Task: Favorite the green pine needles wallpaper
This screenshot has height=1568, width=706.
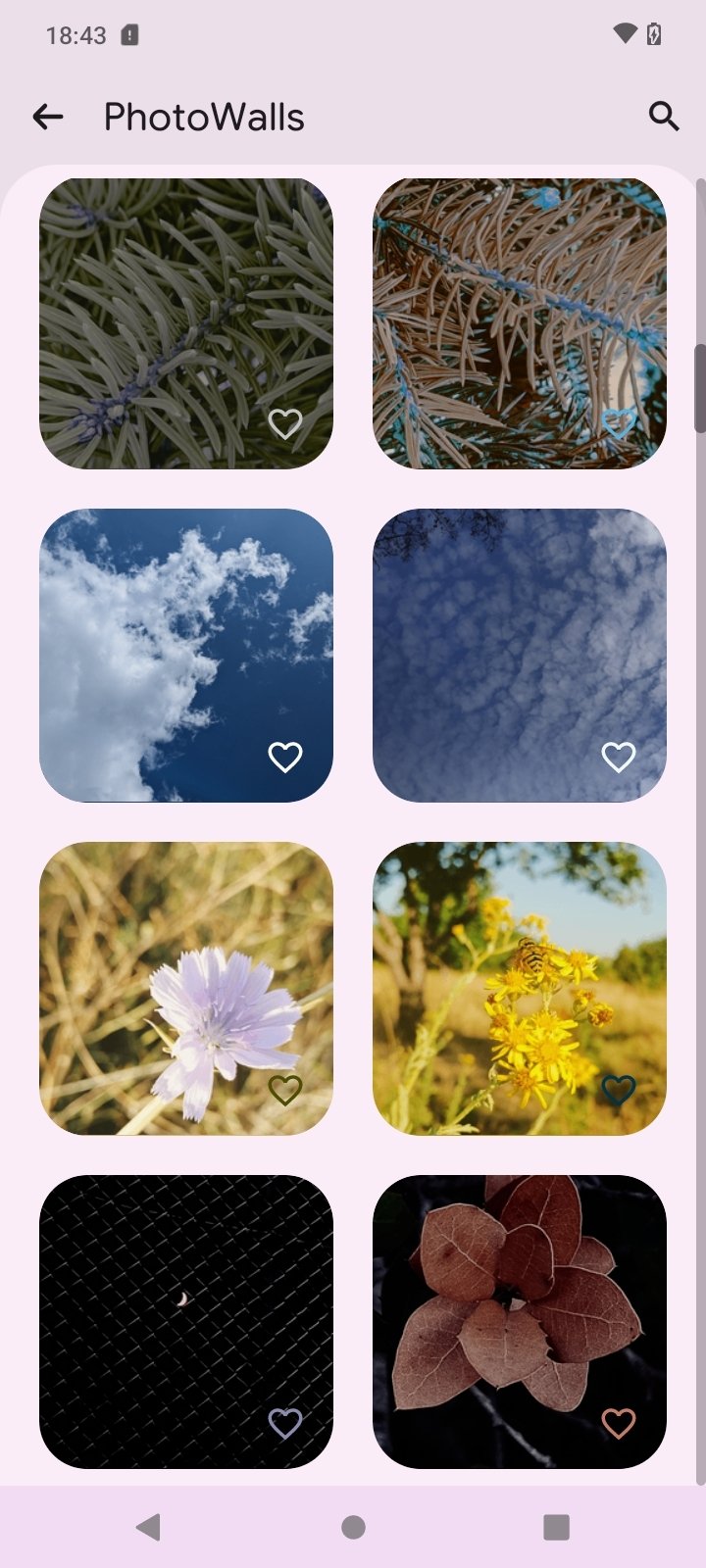Action: click(285, 423)
